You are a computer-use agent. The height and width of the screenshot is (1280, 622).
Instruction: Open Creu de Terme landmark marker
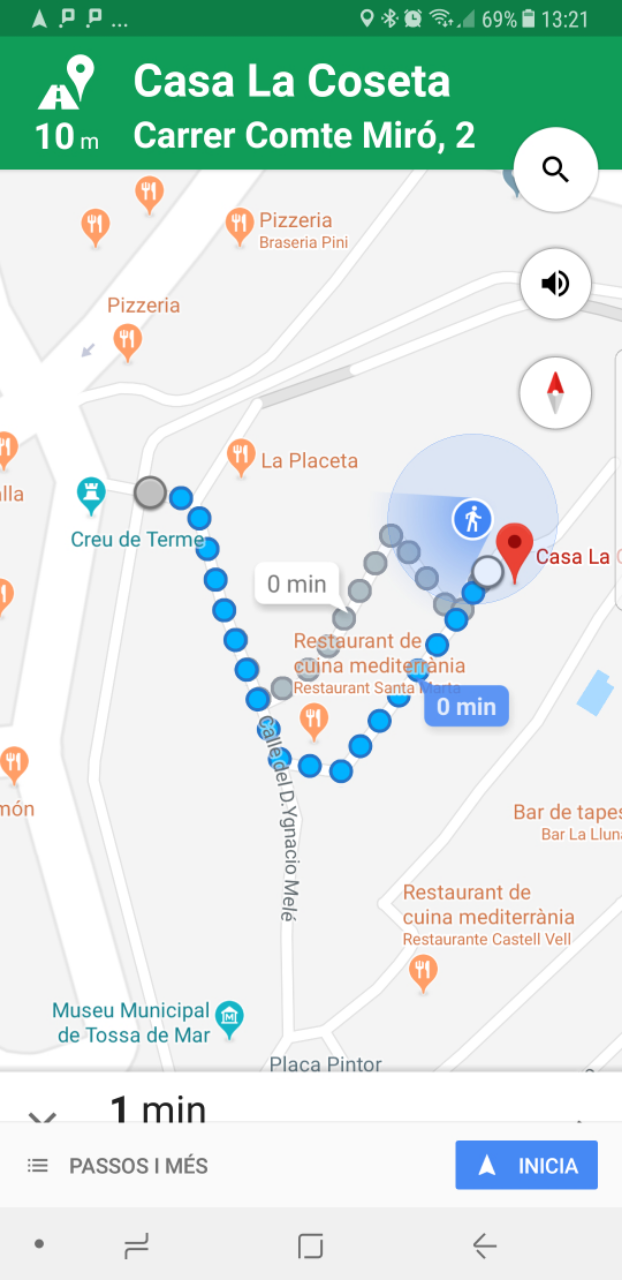92,494
